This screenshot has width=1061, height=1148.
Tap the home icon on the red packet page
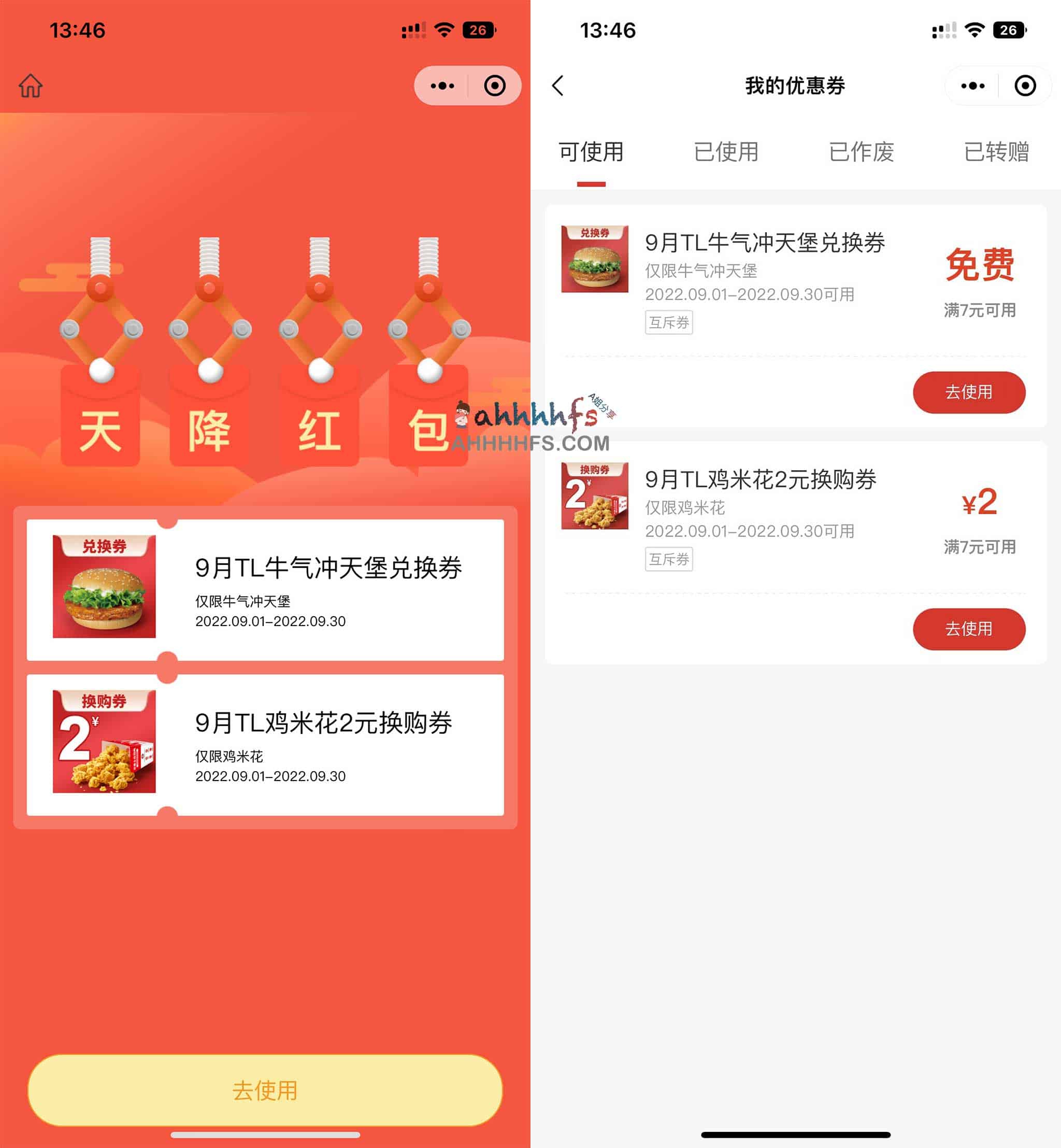click(31, 86)
